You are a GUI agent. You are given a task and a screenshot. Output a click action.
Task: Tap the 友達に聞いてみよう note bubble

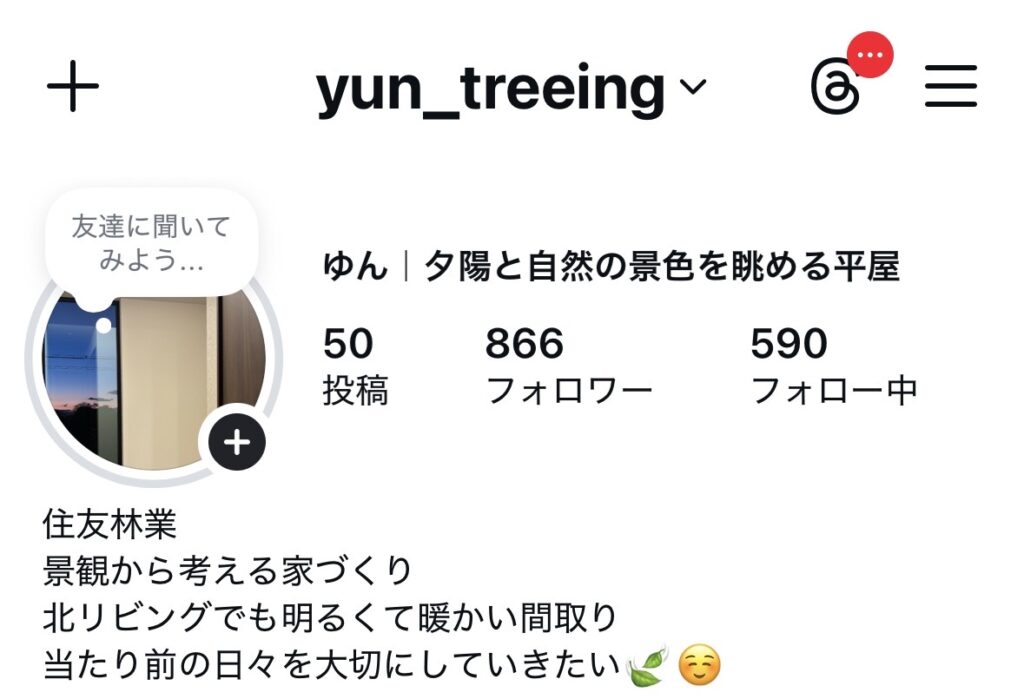point(151,243)
